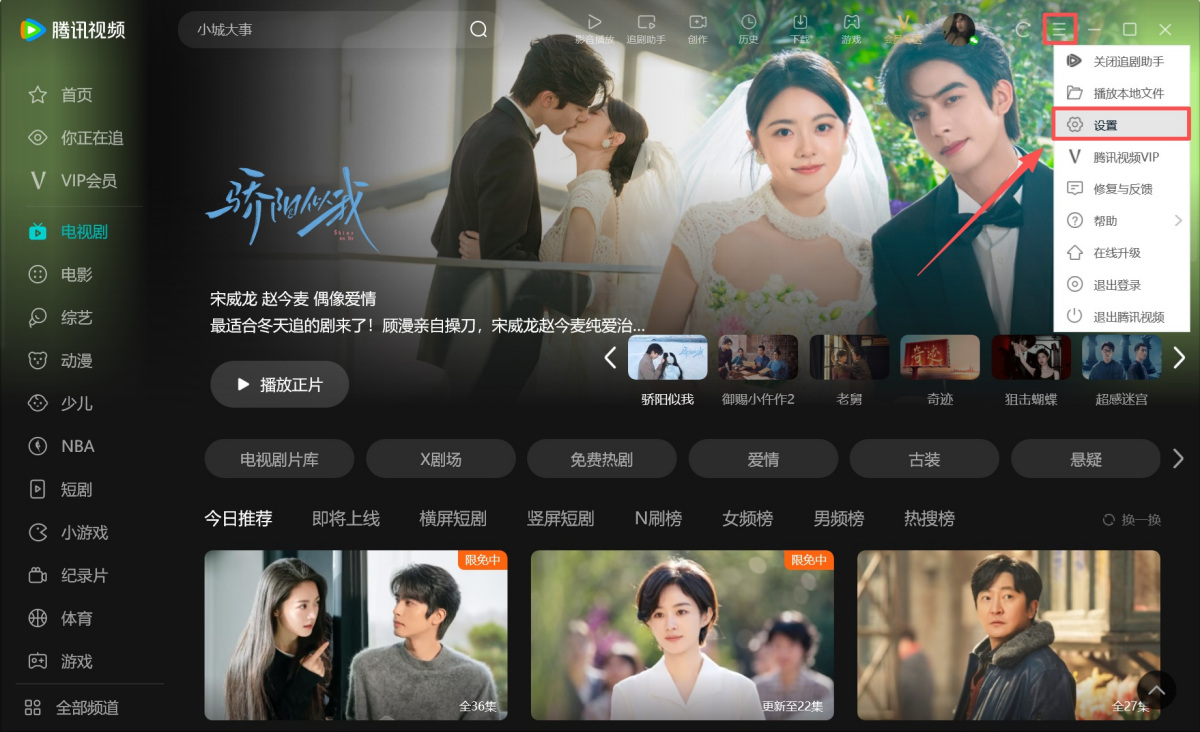Select the 老舅 thumbnail in the carousel
1200x732 pixels.
849,359
